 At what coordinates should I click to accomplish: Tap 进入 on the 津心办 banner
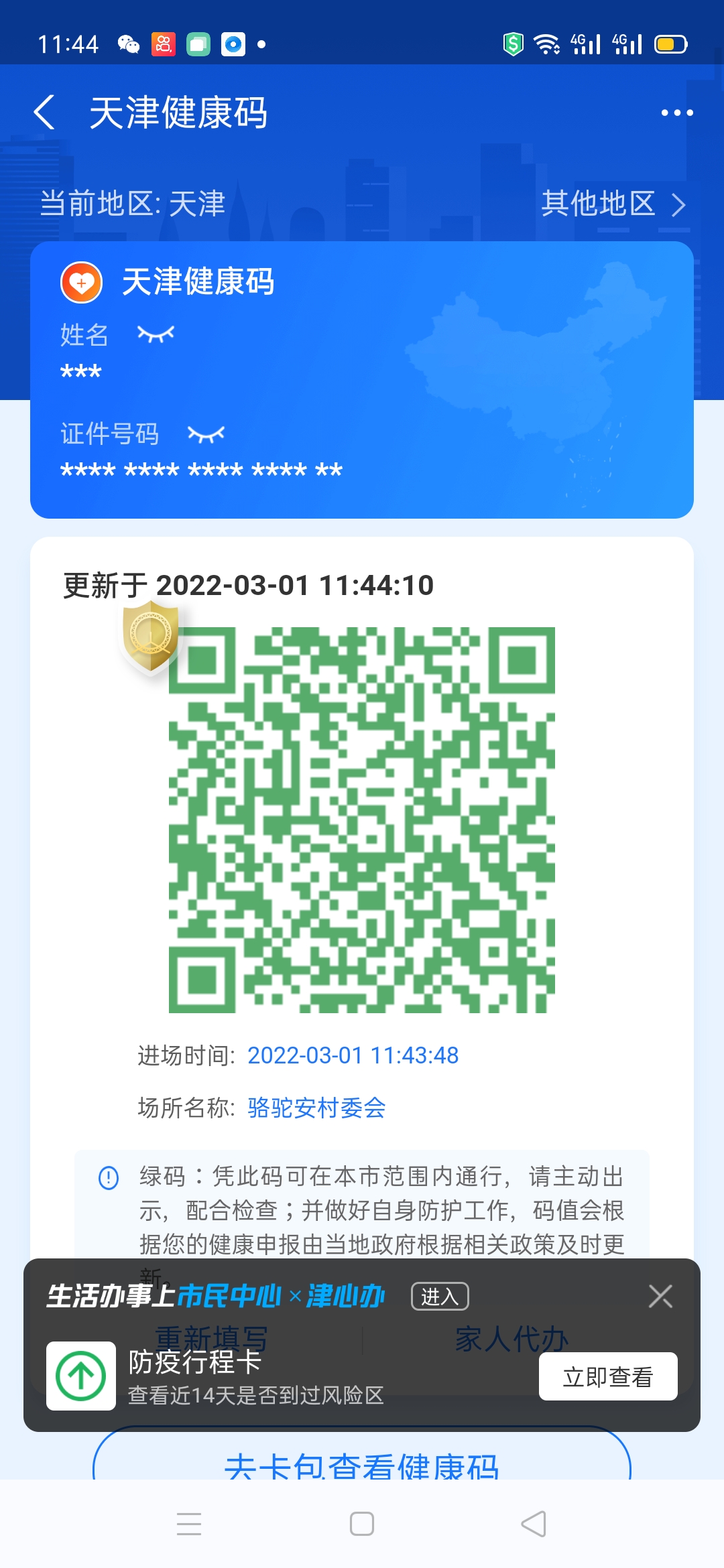pos(440,1297)
